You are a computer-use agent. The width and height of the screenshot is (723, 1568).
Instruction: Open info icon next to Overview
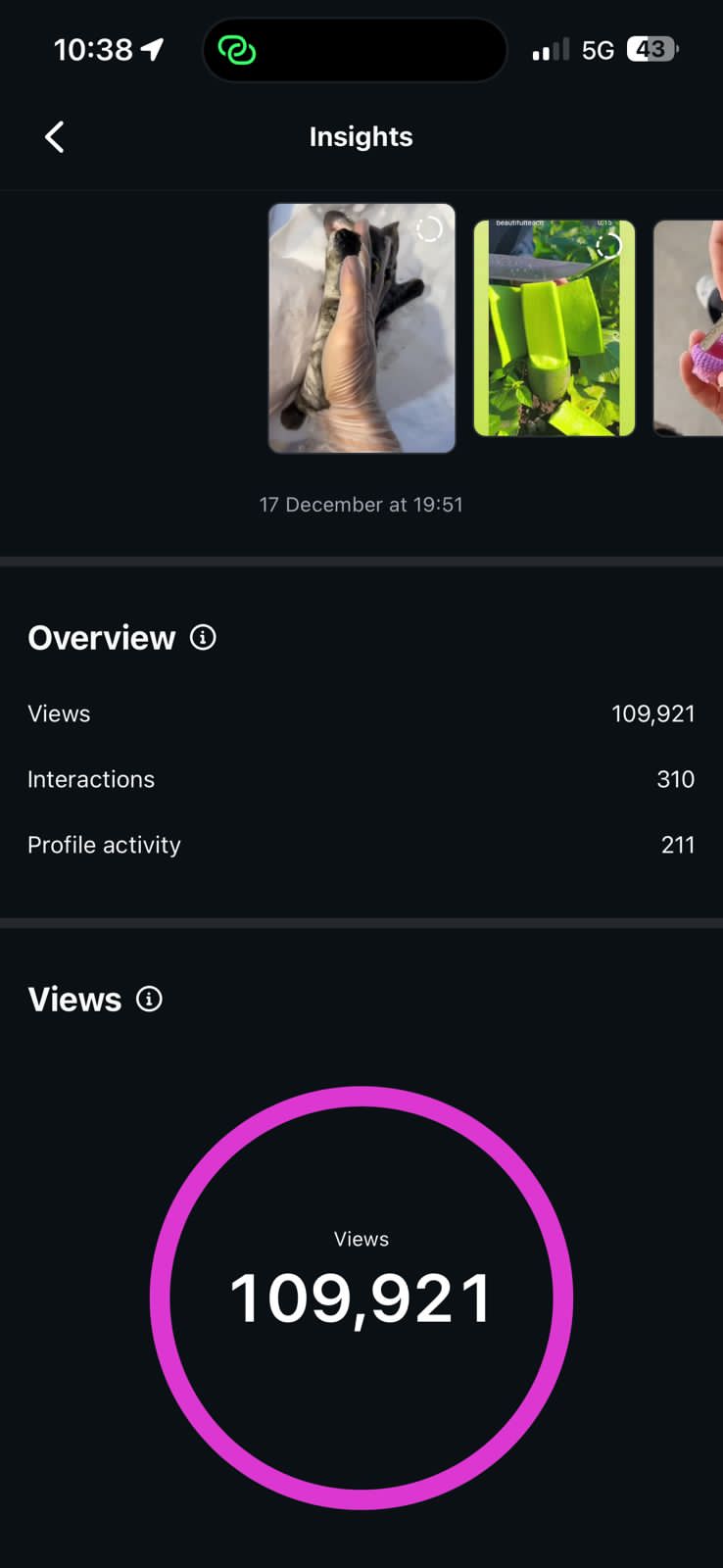click(203, 638)
